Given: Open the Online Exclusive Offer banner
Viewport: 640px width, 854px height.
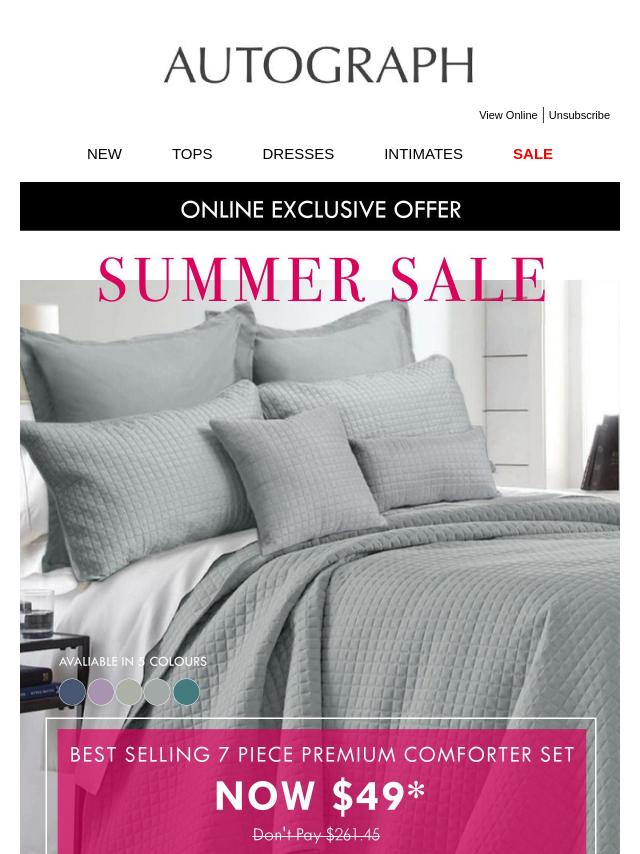Looking at the screenshot, I should coord(320,208).
